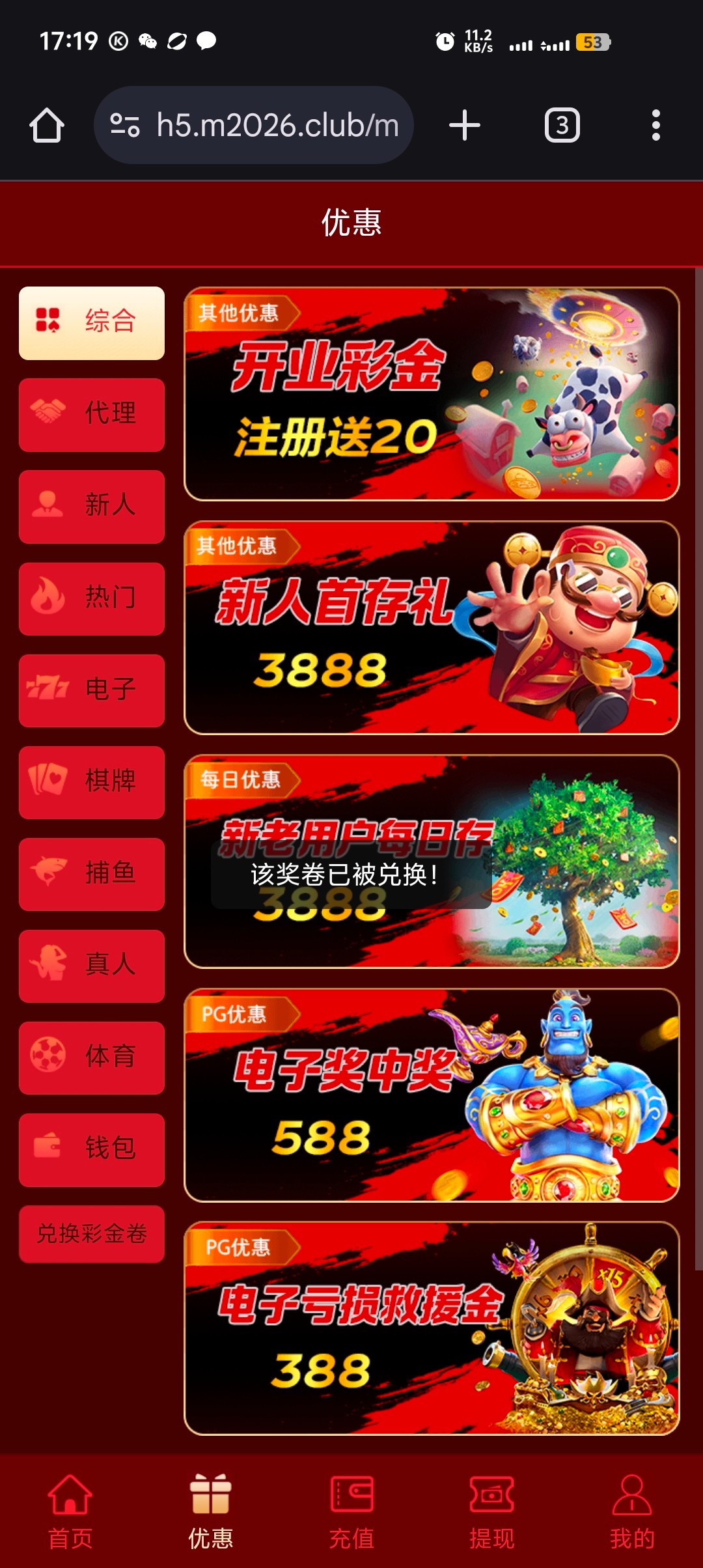Switch to the 充值 tab
This screenshot has width=703, height=1568.
click(x=351, y=1512)
